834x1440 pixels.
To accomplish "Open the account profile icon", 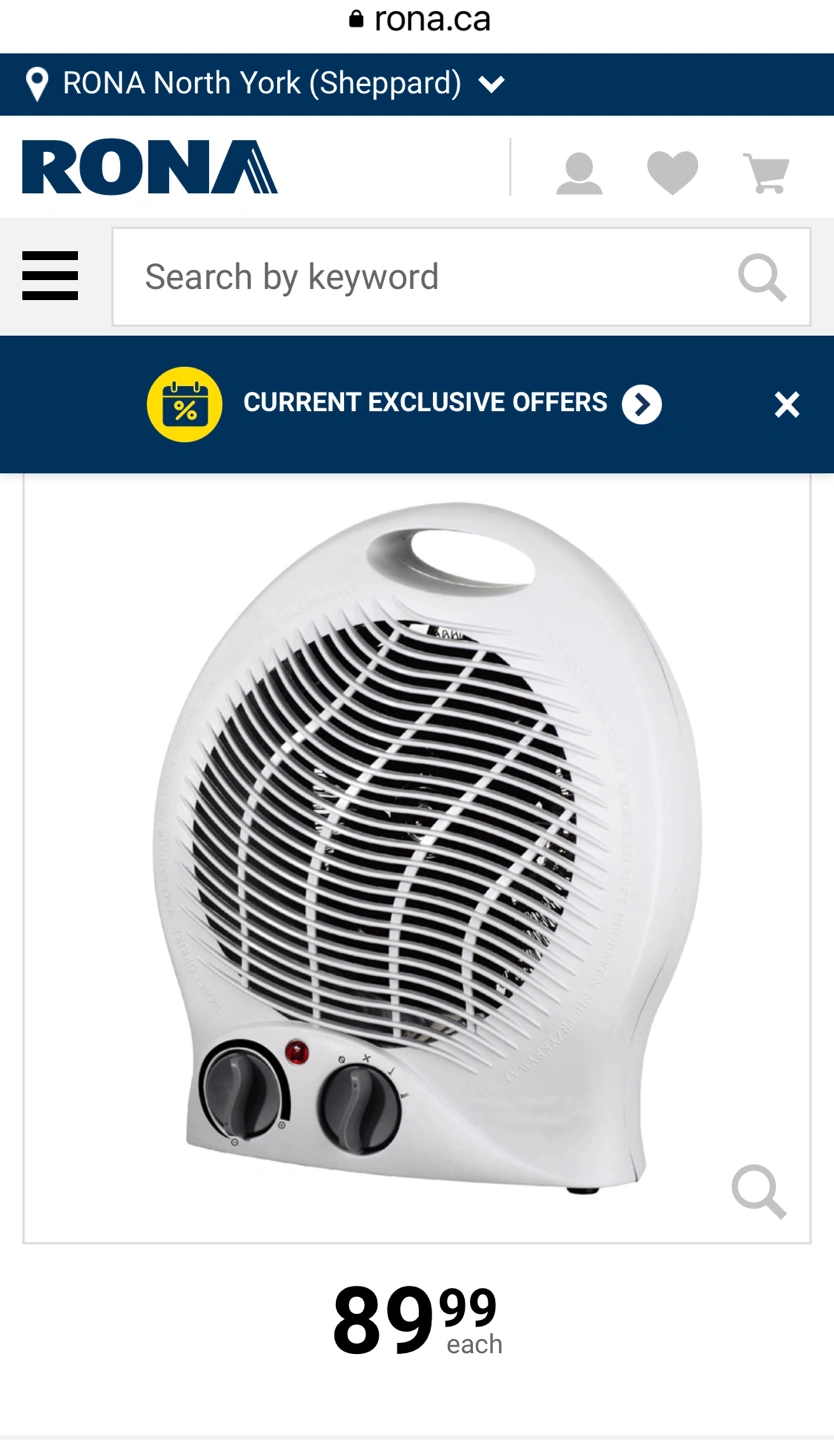I will tap(579, 173).
